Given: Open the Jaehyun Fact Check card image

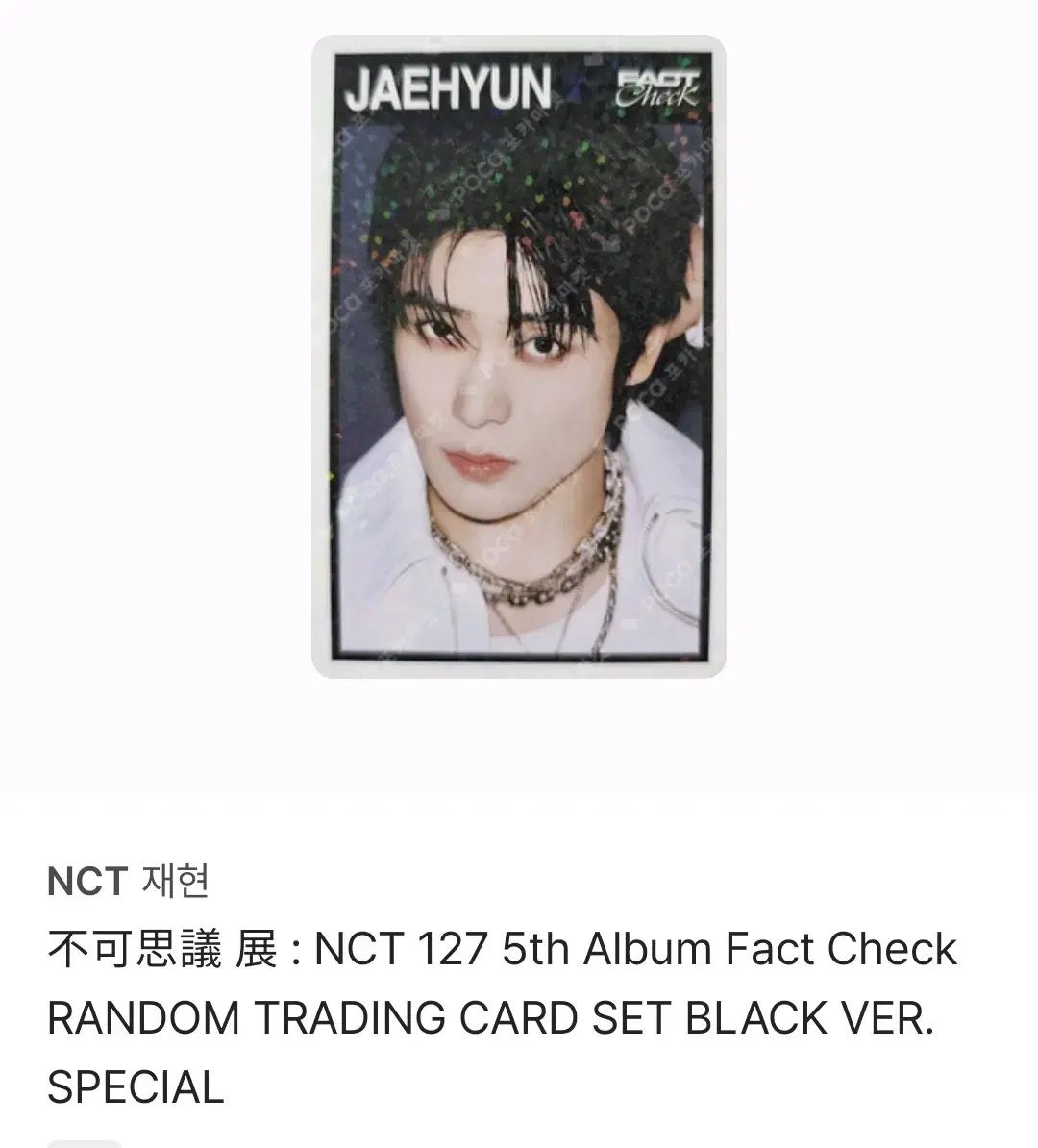Looking at the screenshot, I should point(519,356).
